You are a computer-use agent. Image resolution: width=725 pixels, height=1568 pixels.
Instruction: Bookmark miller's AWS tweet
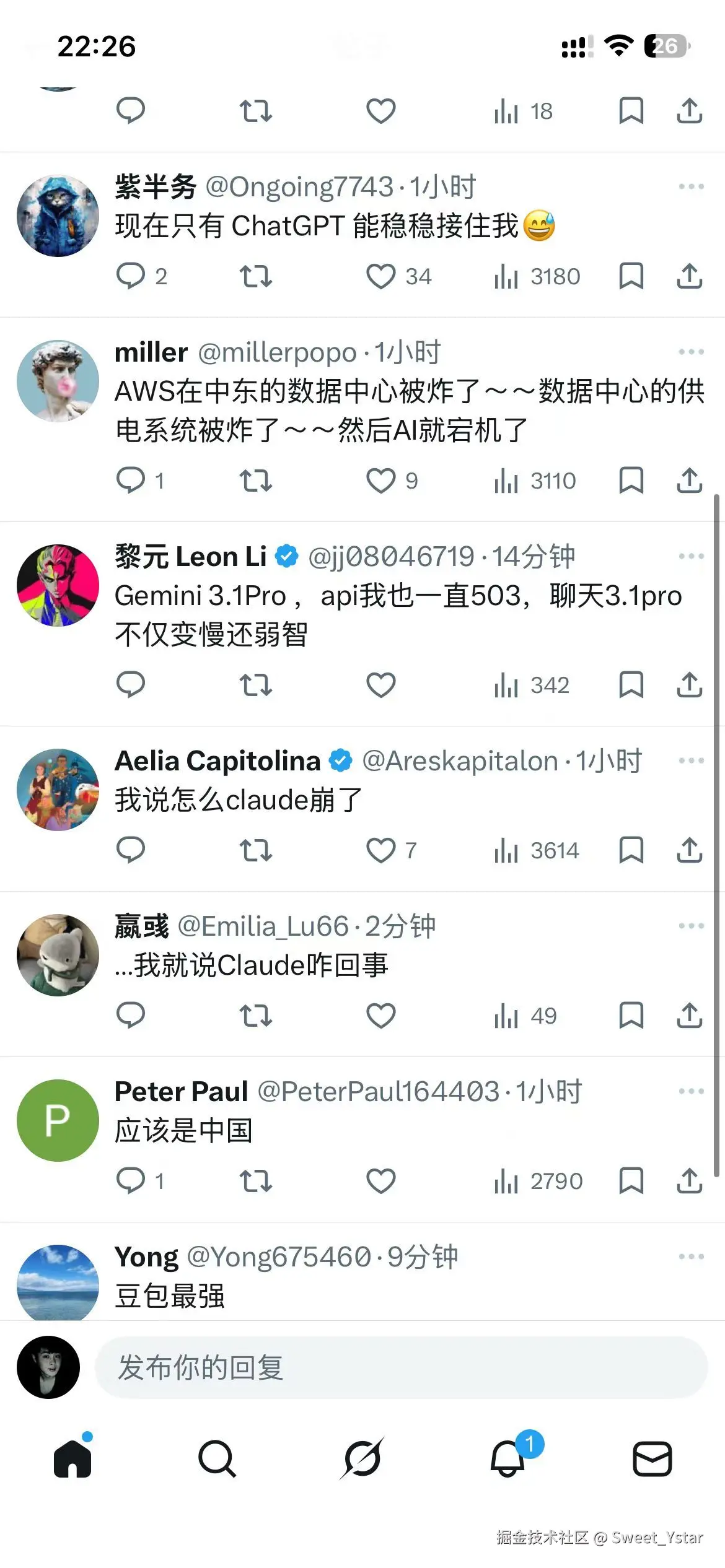pos(633,480)
